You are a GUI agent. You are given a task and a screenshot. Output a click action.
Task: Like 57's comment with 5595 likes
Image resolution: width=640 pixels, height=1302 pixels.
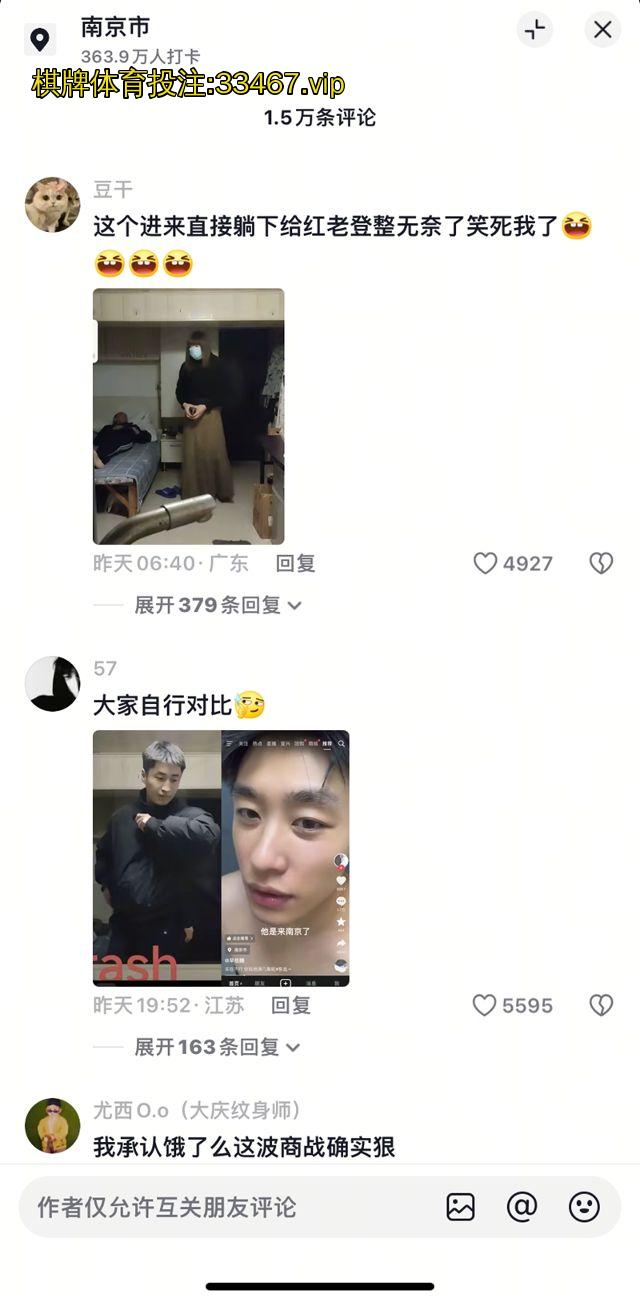[485, 1006]
